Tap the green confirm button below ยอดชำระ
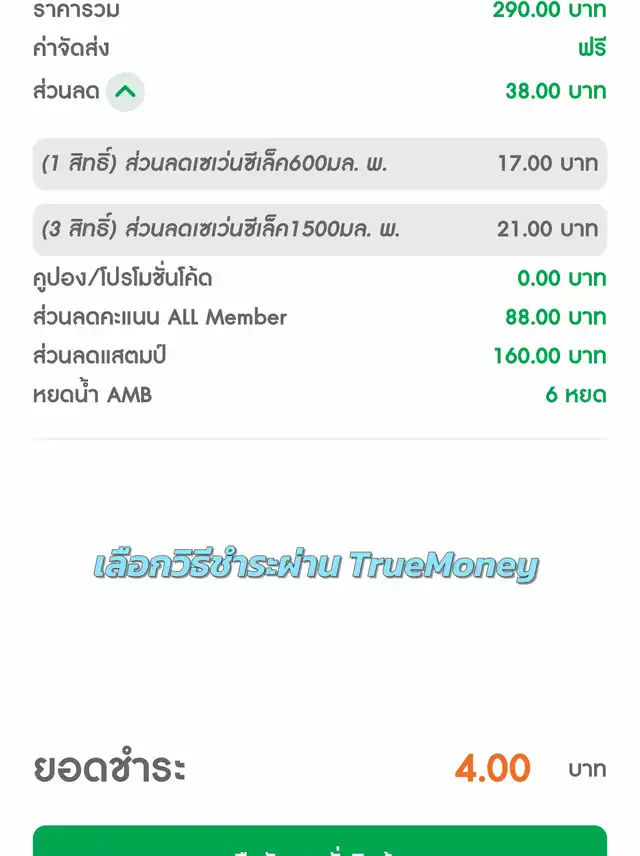This screenshot has height=856, width=640. click(x=320, y=841)
